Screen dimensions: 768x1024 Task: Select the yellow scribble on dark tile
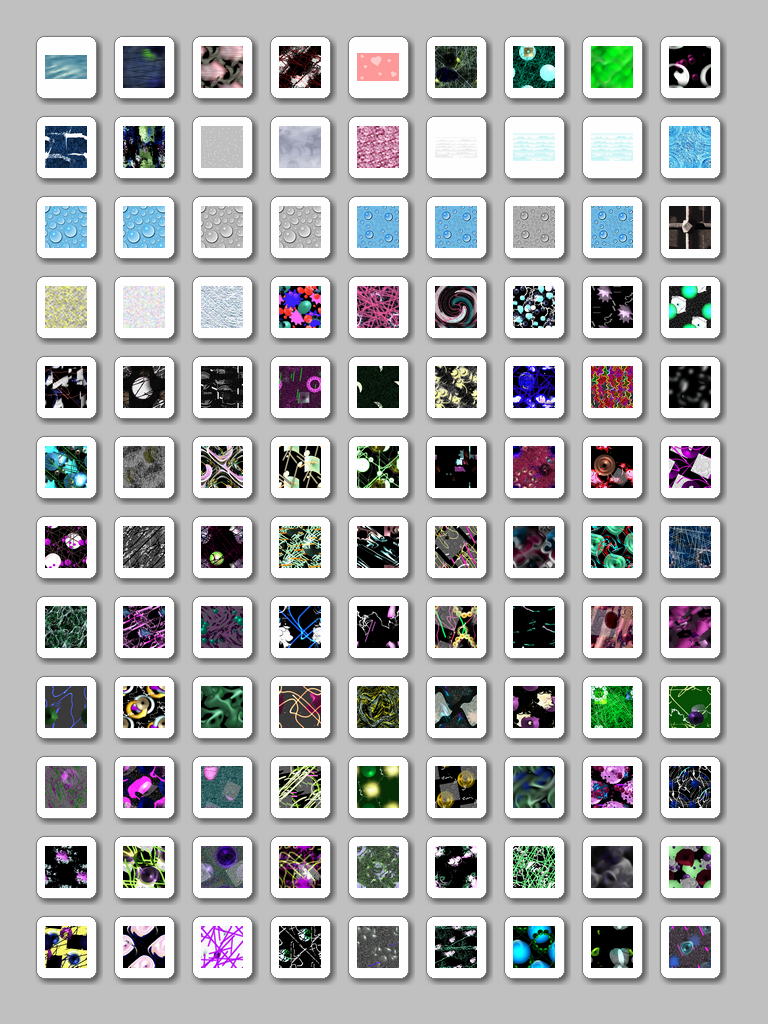click(x=378, y=707)
